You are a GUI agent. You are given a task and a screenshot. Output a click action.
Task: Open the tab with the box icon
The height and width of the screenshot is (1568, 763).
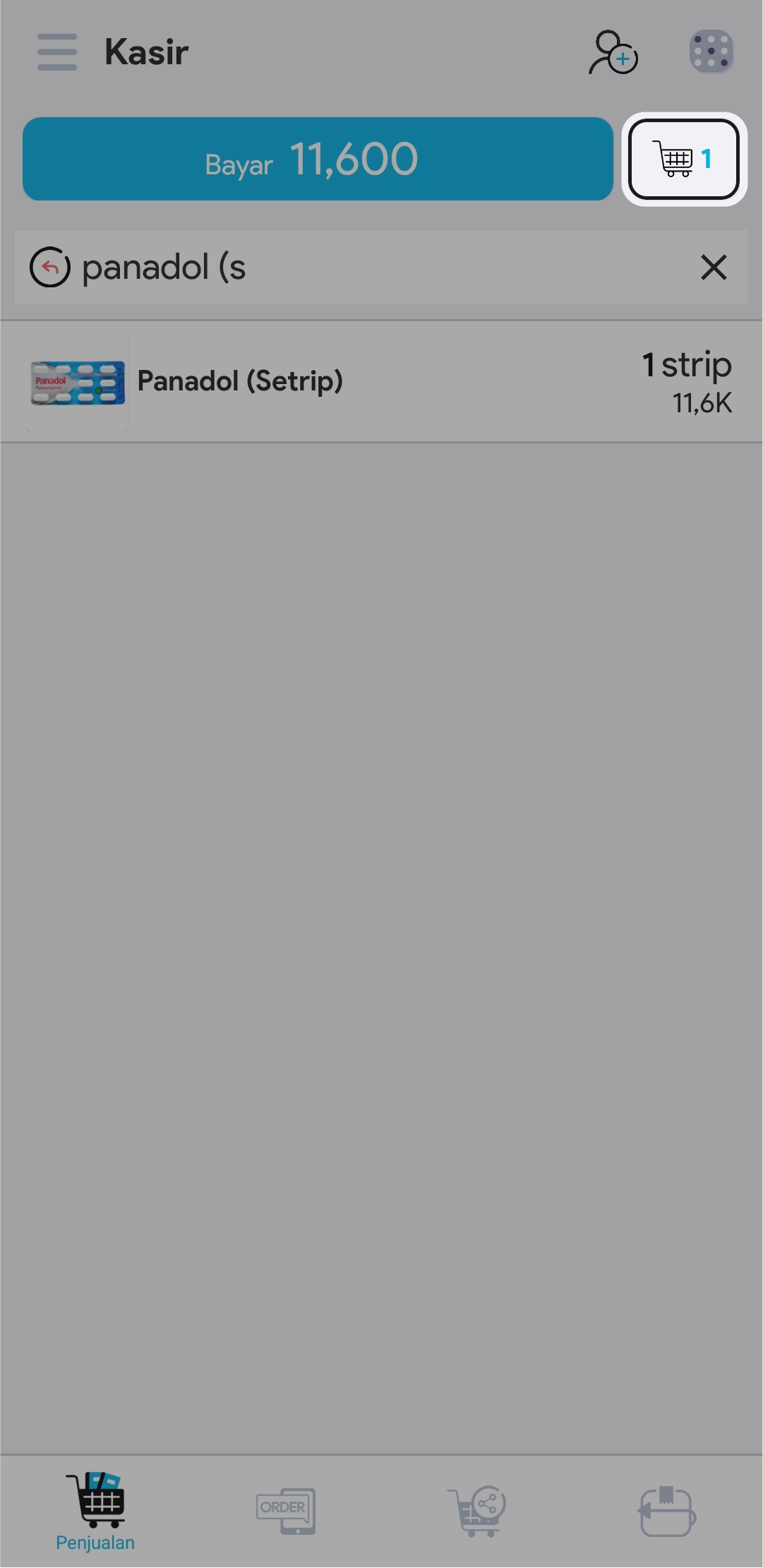667,1511
